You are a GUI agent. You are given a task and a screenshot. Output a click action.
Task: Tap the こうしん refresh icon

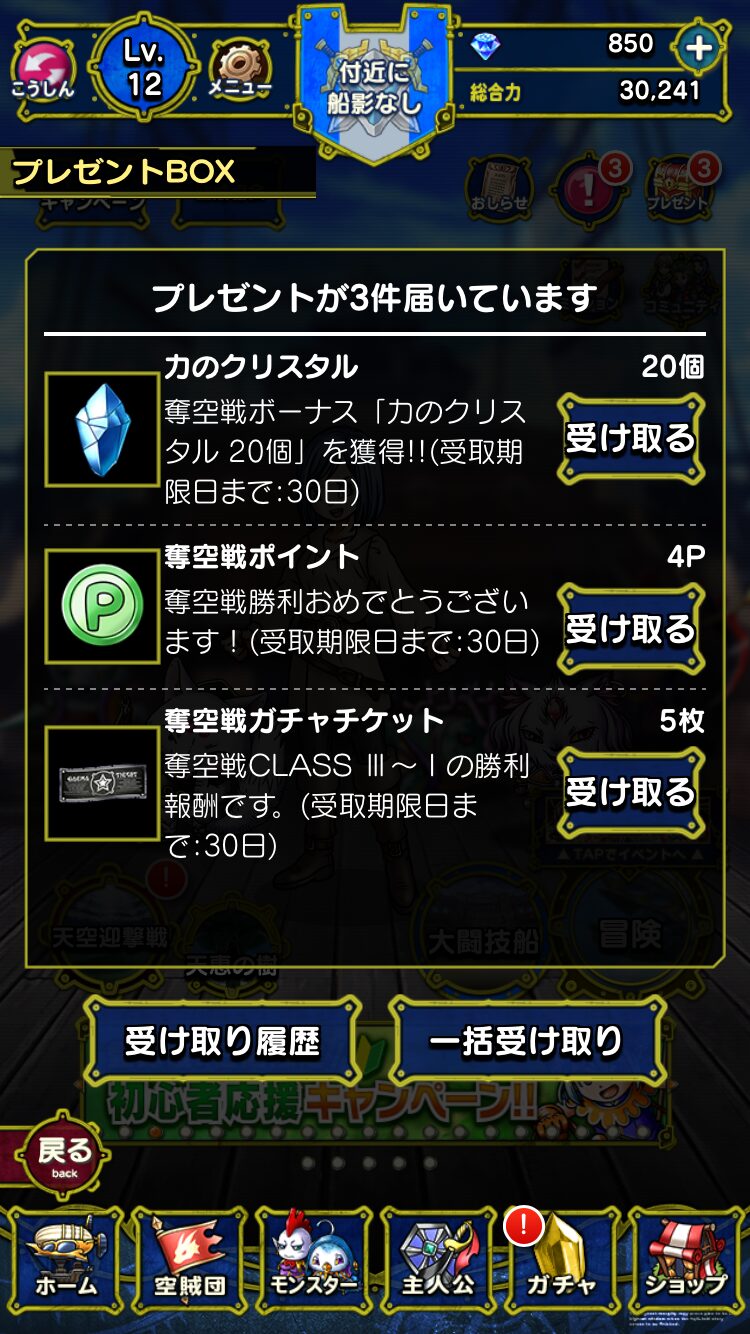43,68
